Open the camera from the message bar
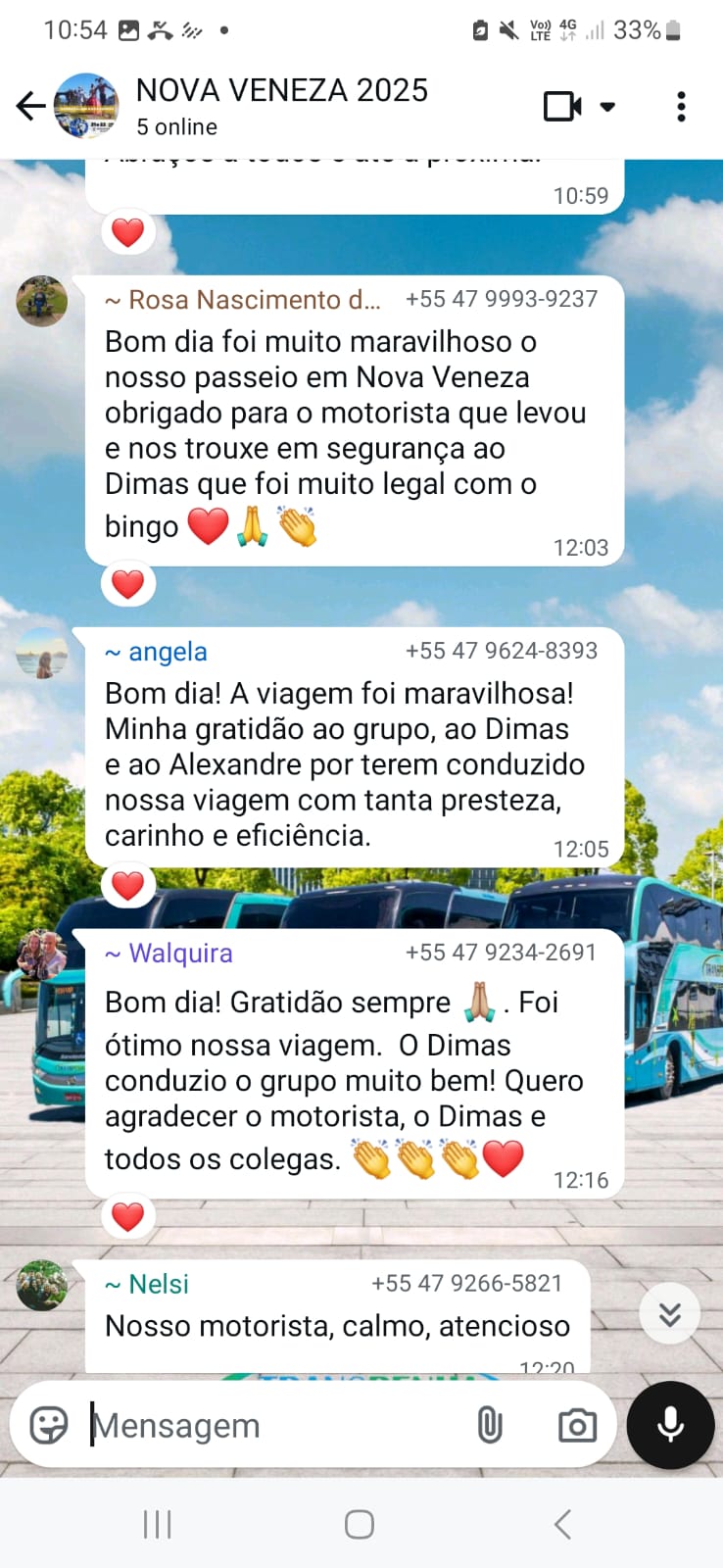Viewport: 723px width, 1568px height. [577, 1425]
